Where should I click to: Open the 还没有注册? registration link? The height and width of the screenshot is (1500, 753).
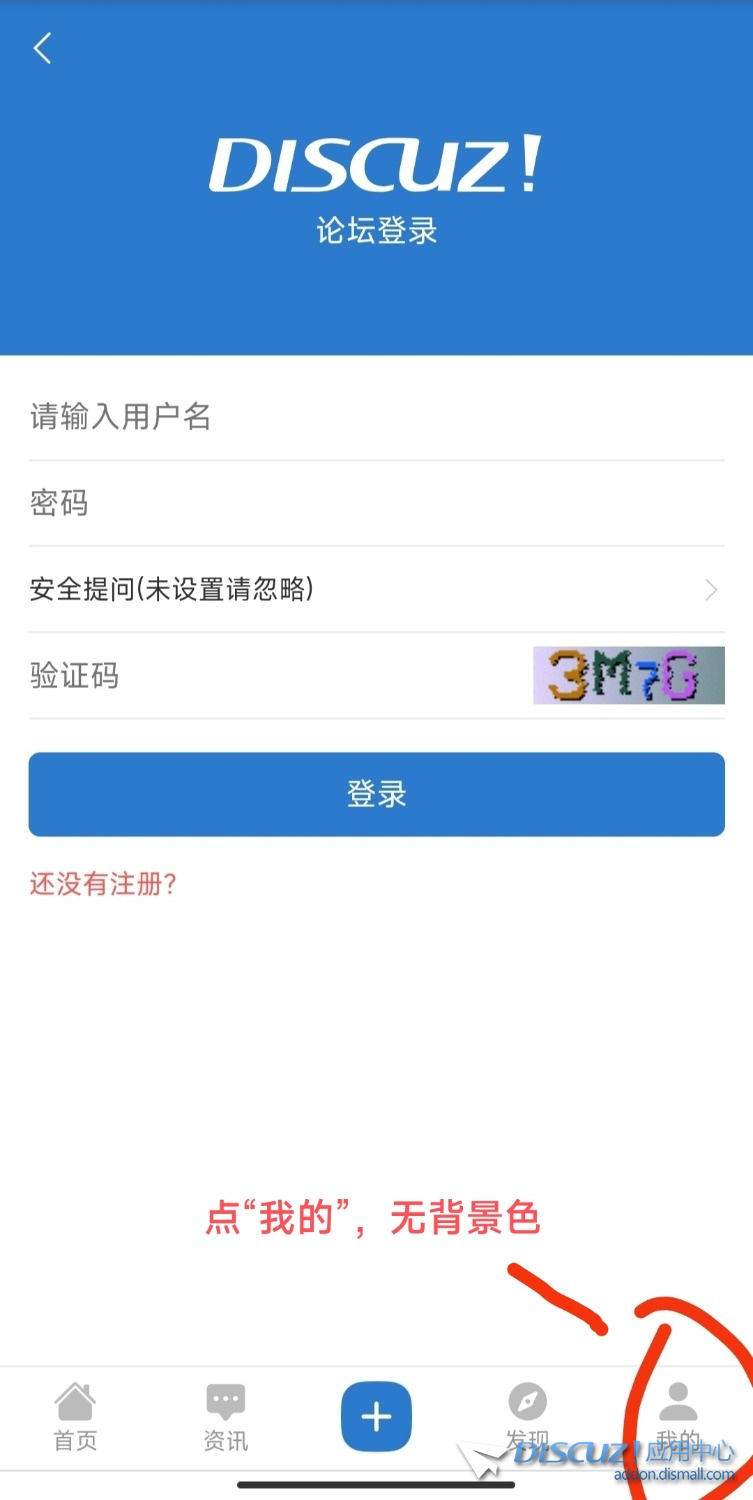coord(103,884)
